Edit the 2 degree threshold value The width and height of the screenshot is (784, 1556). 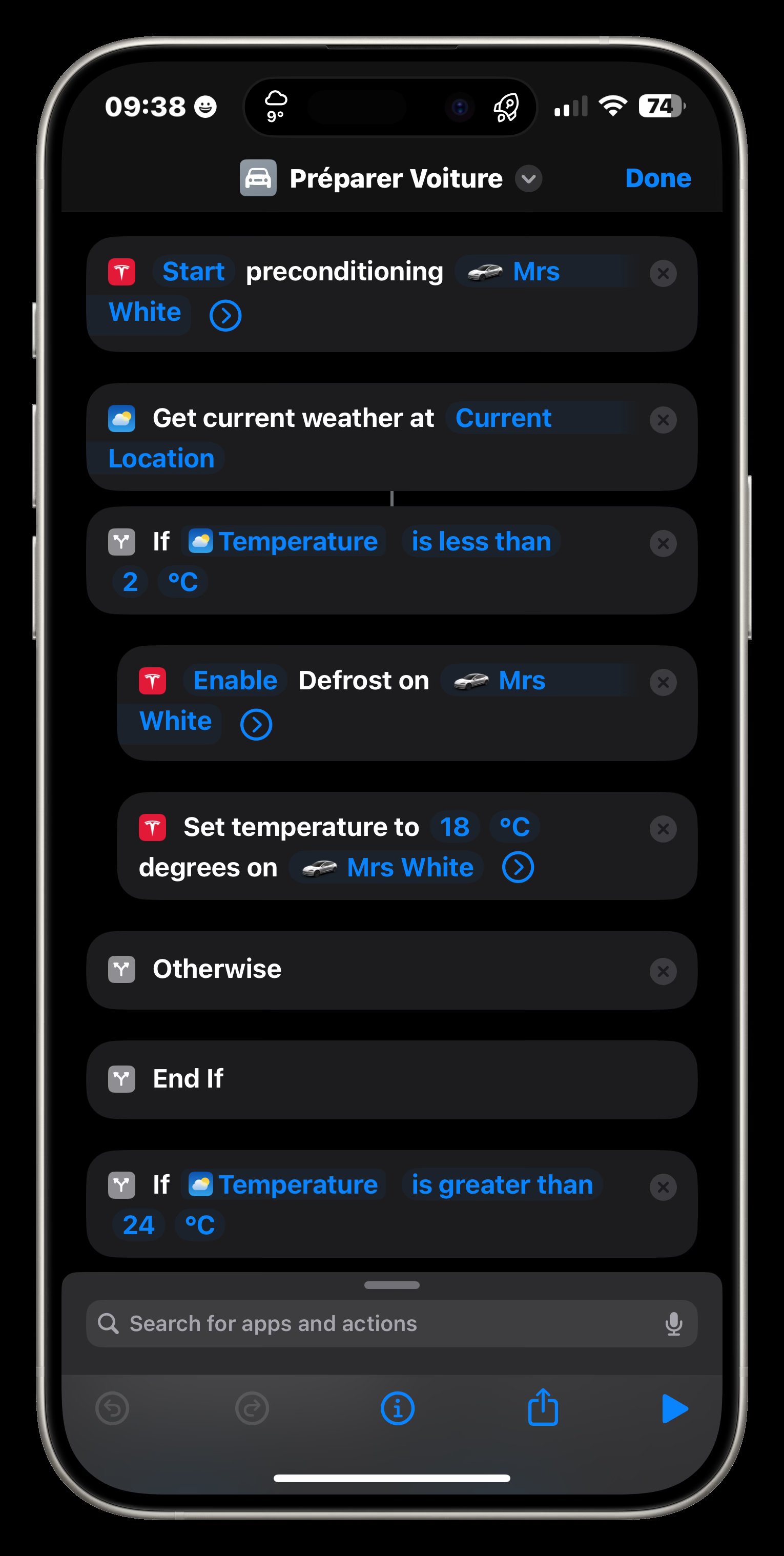click(x=130, y=582)
